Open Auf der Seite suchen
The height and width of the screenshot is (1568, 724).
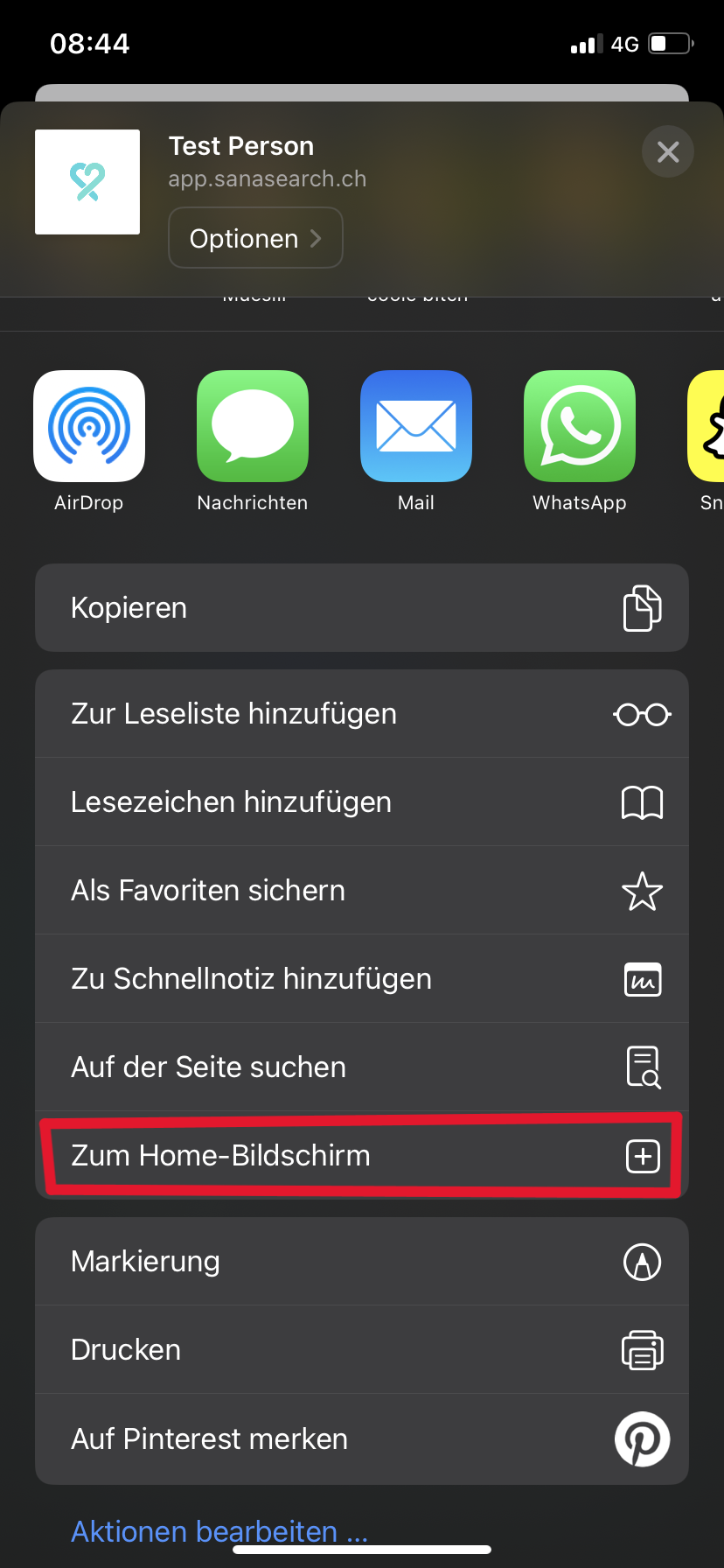point(362,1067)
